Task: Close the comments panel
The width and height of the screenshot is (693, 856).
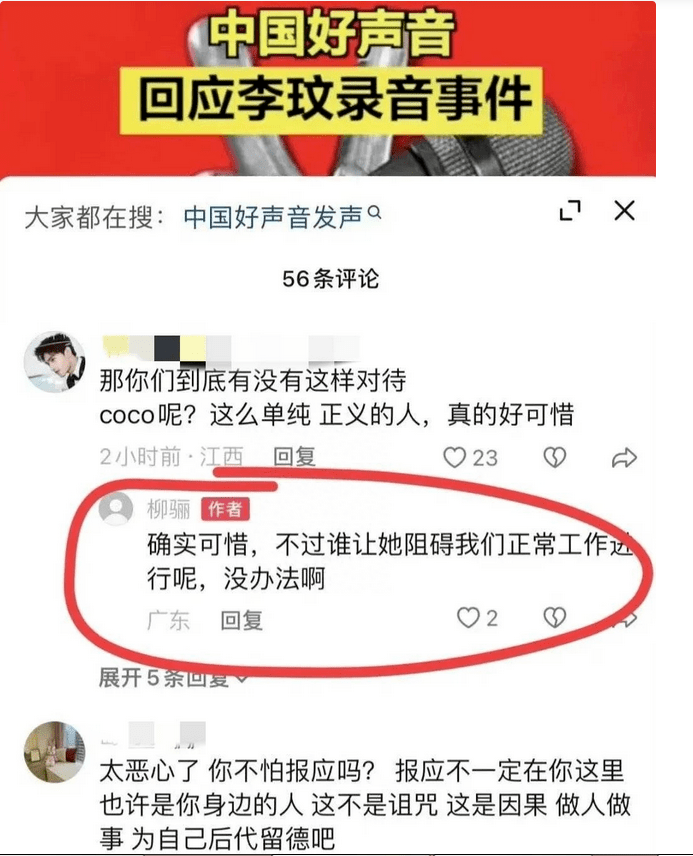Action: pos(624,211)
